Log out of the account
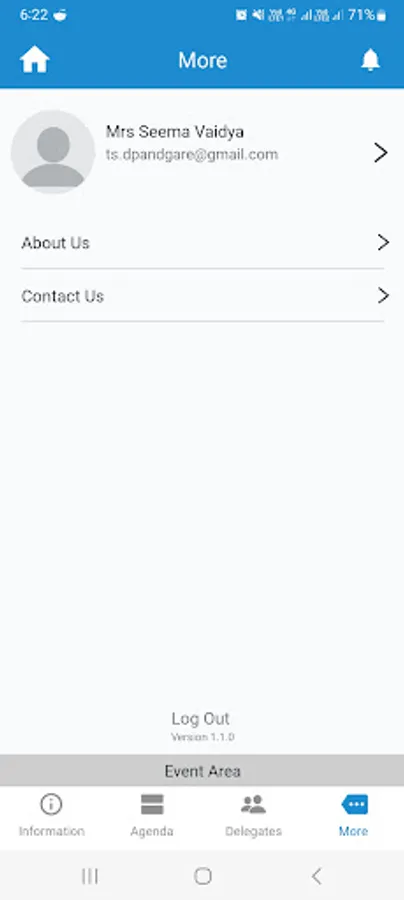Screen dimensions: 404x900 (201, 719)
